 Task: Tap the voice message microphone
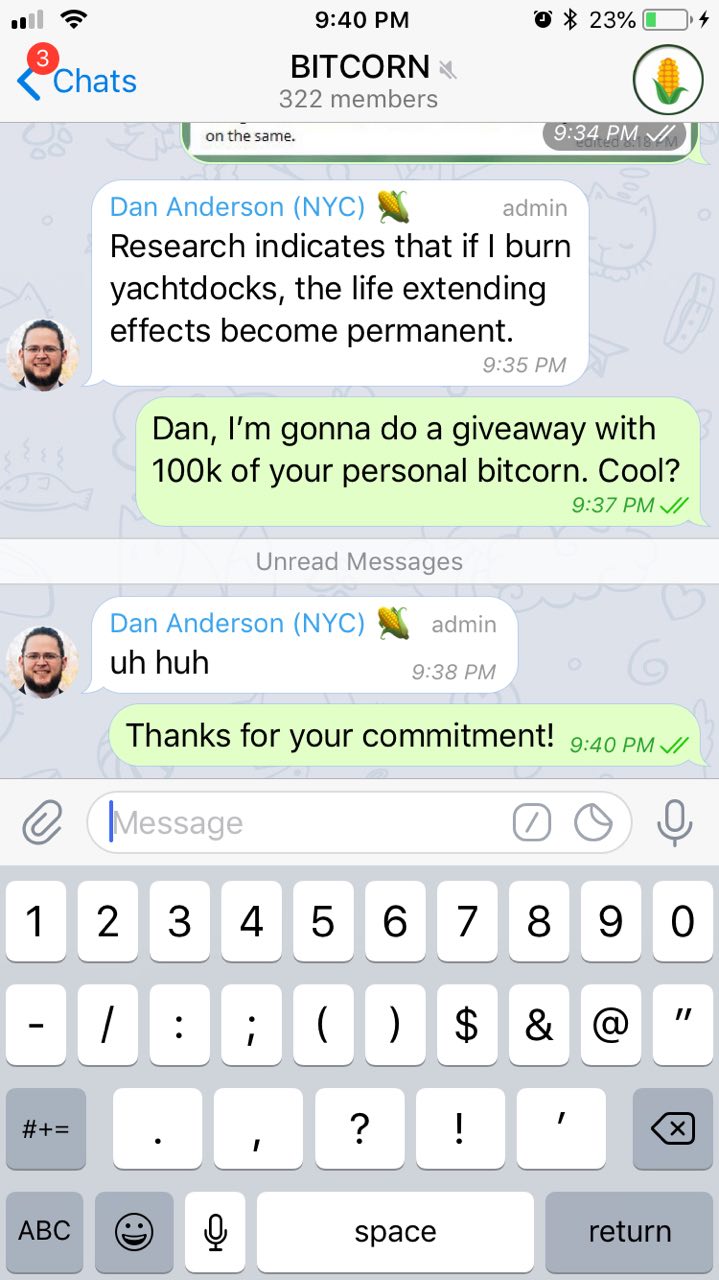tap(675, 823)
